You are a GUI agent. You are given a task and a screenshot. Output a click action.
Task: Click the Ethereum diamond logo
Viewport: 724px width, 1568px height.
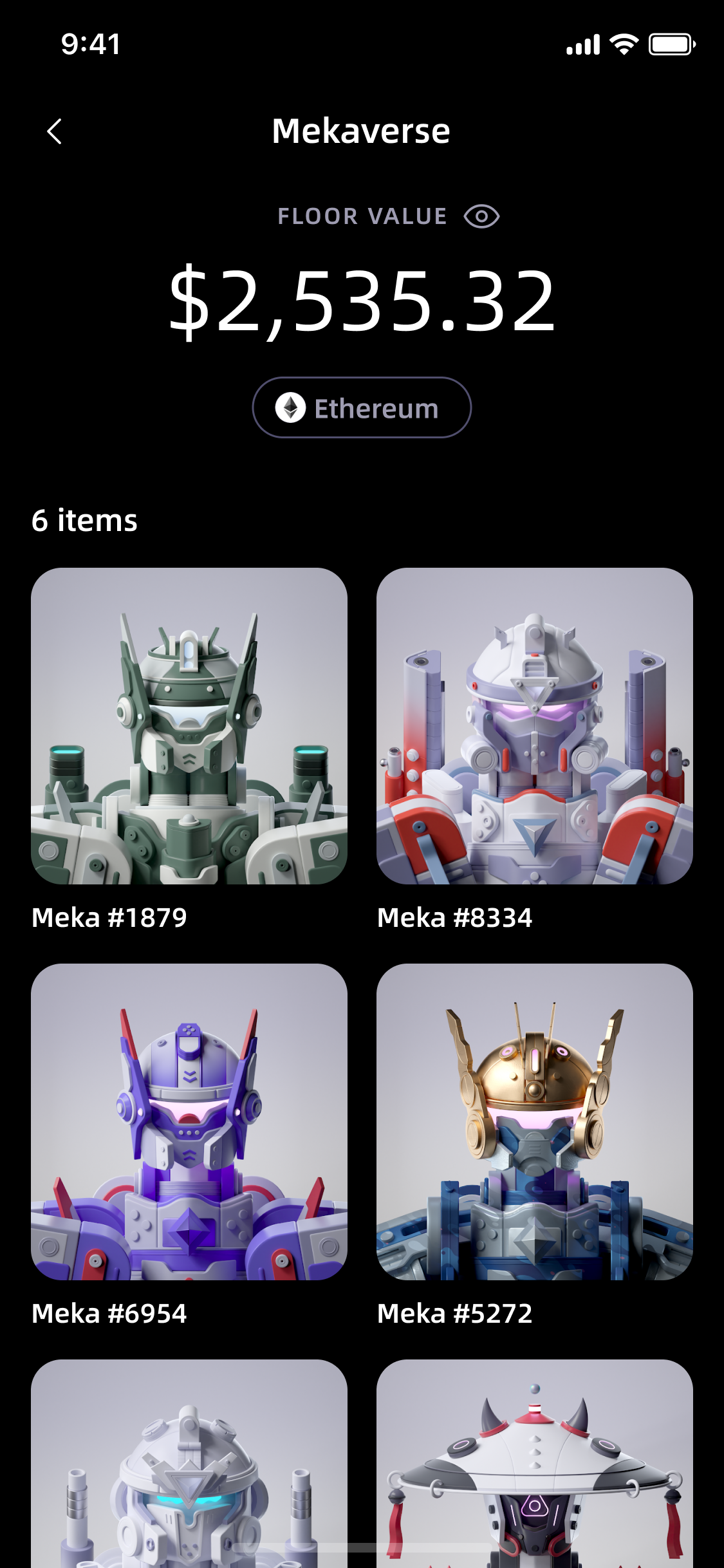point(291,407)
